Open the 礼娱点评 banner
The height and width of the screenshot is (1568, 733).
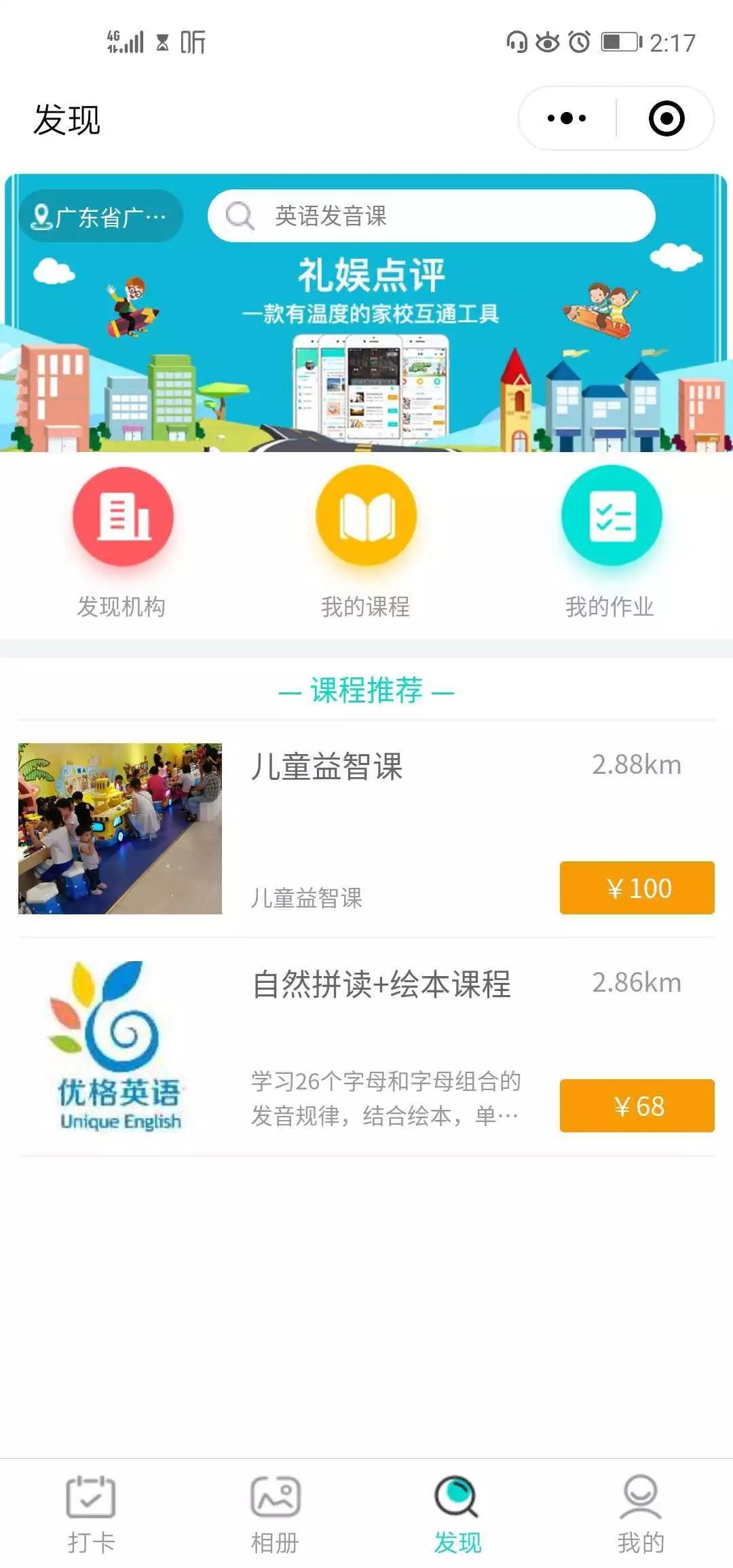tap(366, 353)
